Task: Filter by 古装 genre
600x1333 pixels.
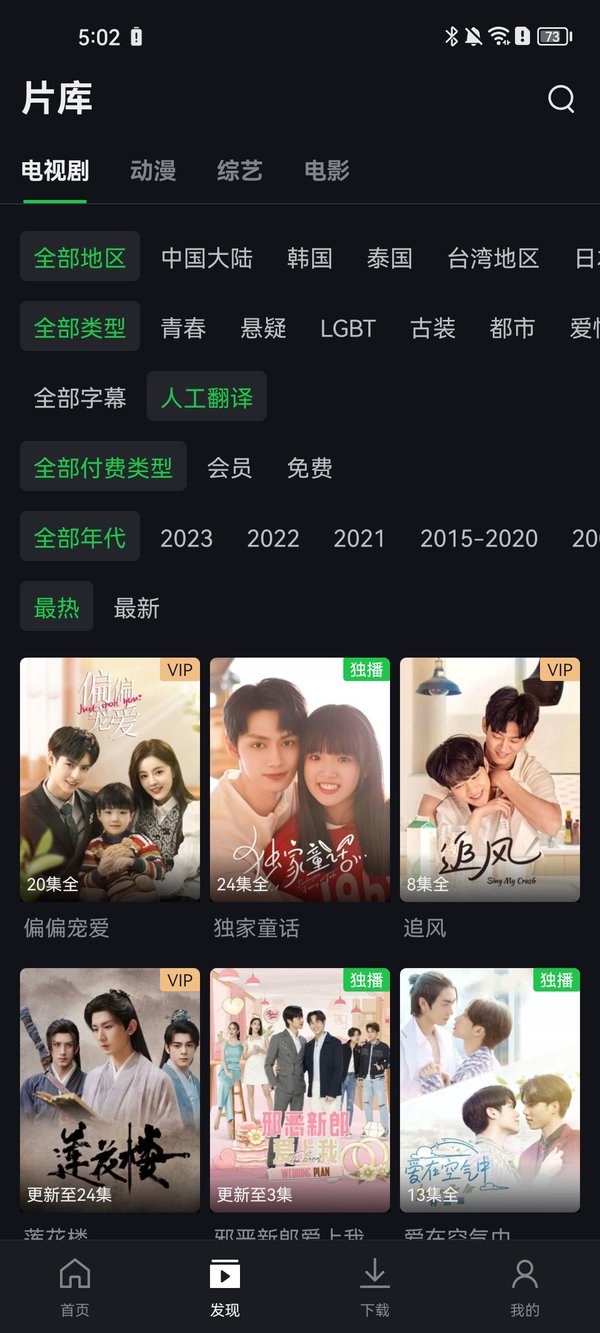Action: tap(433, 328)
